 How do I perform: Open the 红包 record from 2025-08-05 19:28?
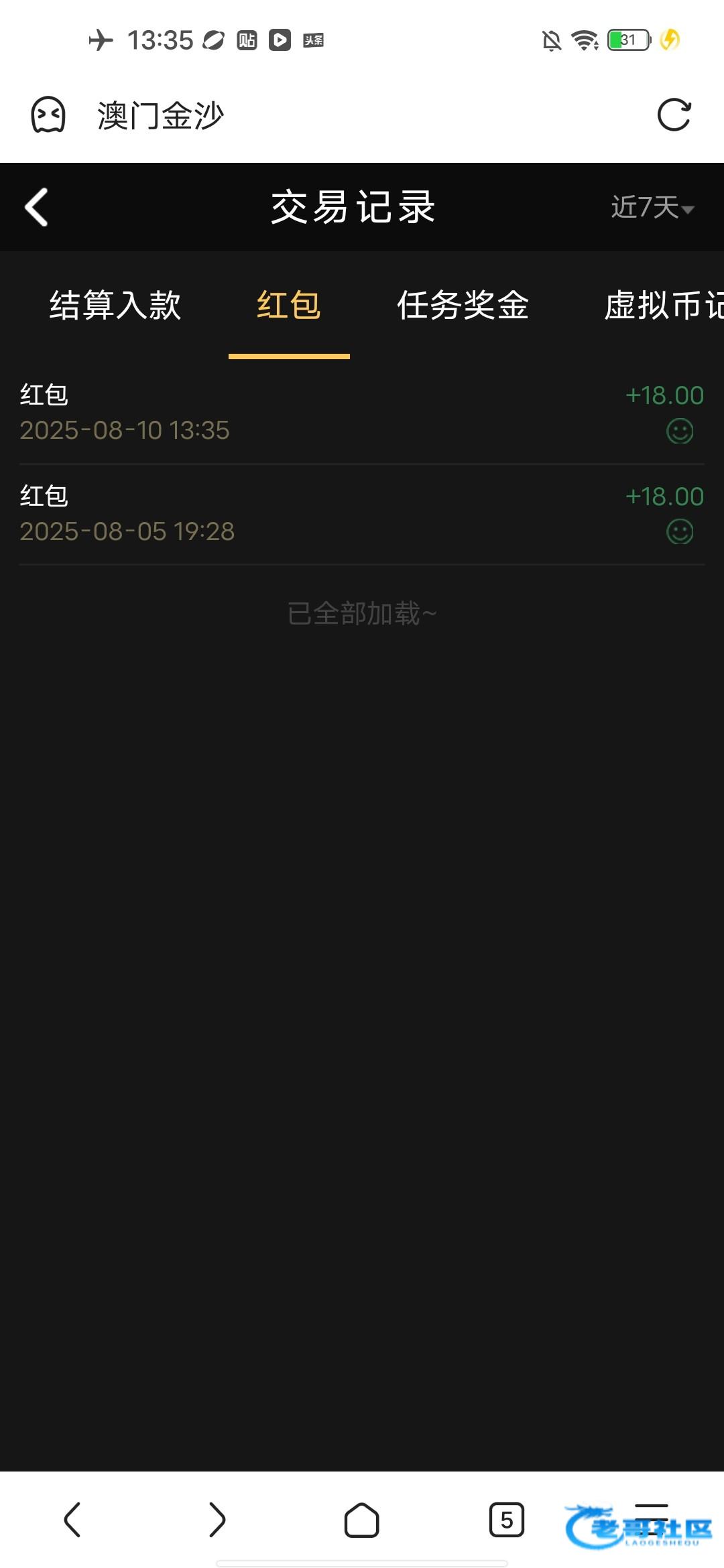(x=362, y=514)
